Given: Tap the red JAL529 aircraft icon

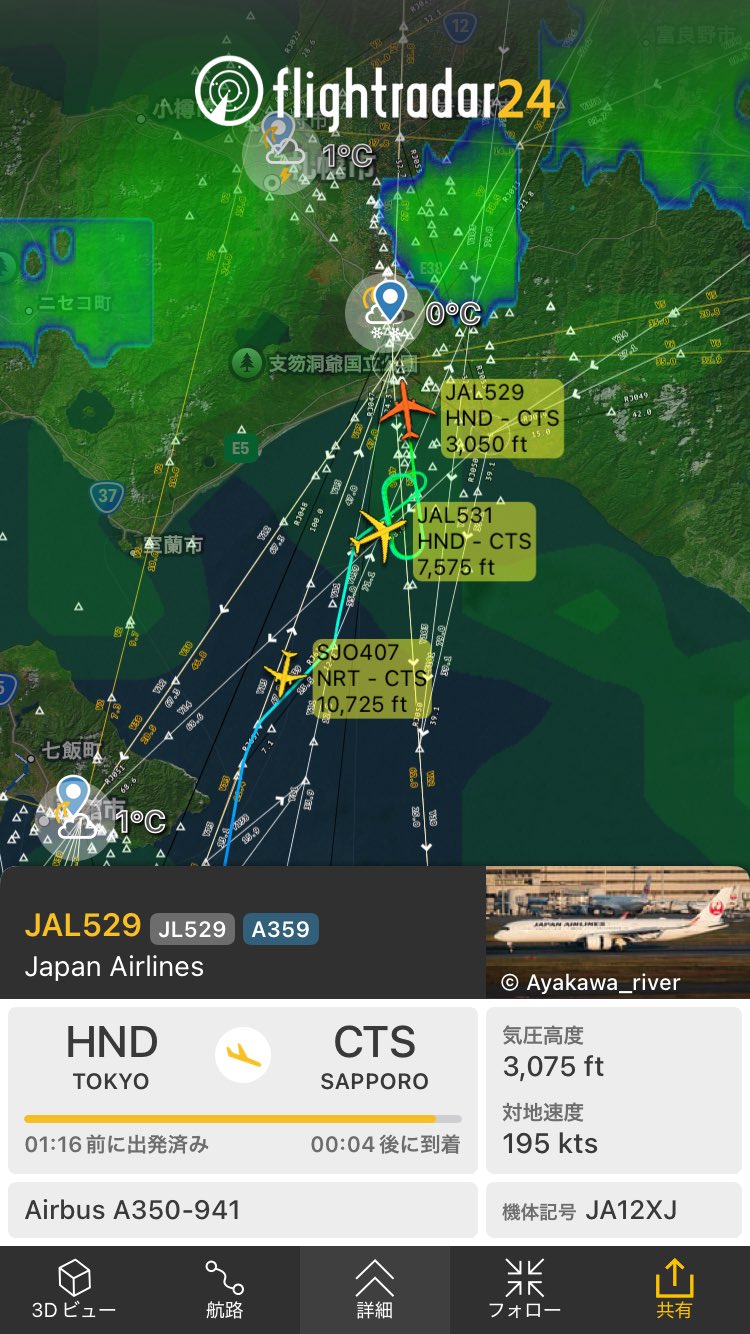Looking at the screenshot, I should (407, 408).
